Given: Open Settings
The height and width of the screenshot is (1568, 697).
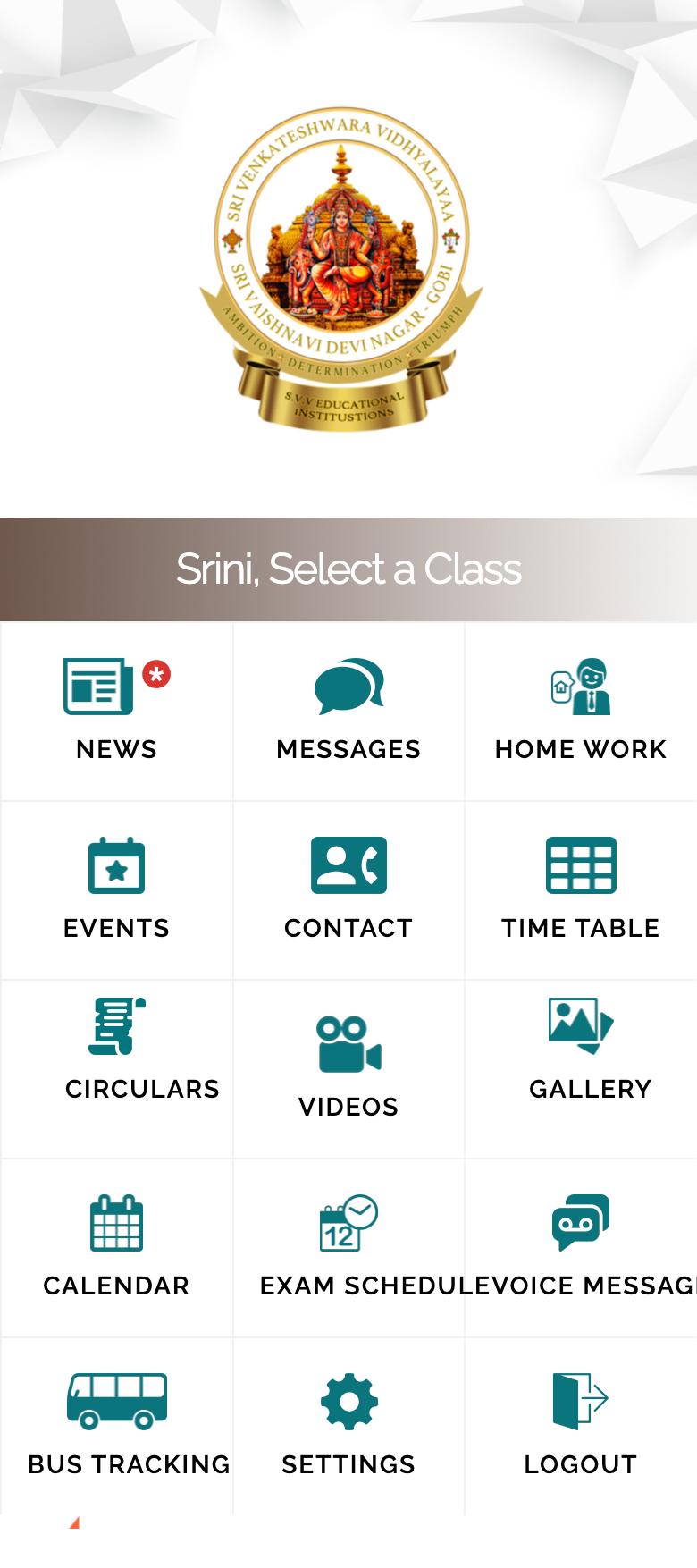Looking at the screenshot, I should click(348, 1424).
